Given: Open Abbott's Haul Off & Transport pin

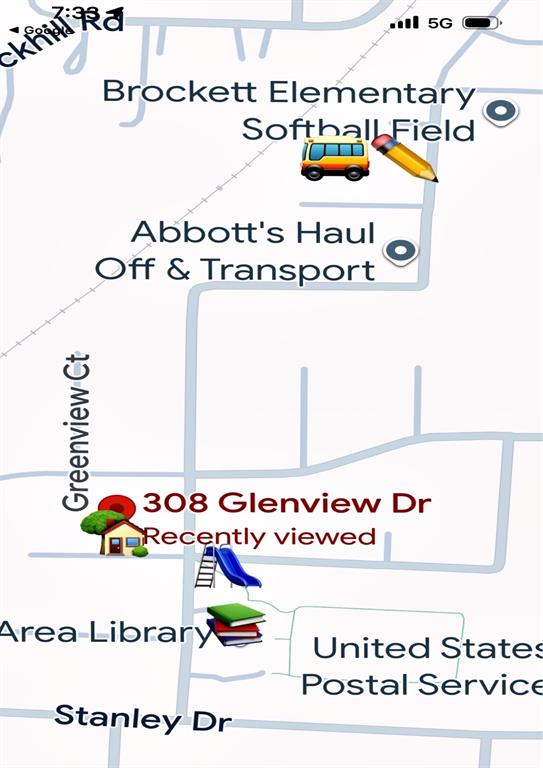Looking at the screenshot, I should pyautogui.click(x=401, y=252).
